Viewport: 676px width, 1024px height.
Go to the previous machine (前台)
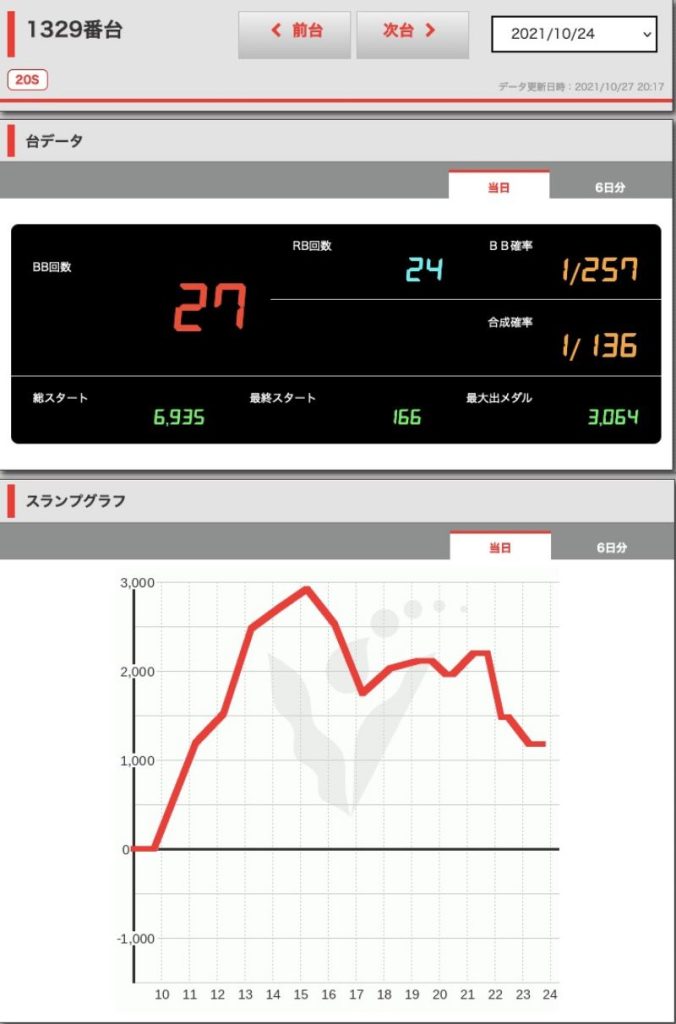point(294,33)
